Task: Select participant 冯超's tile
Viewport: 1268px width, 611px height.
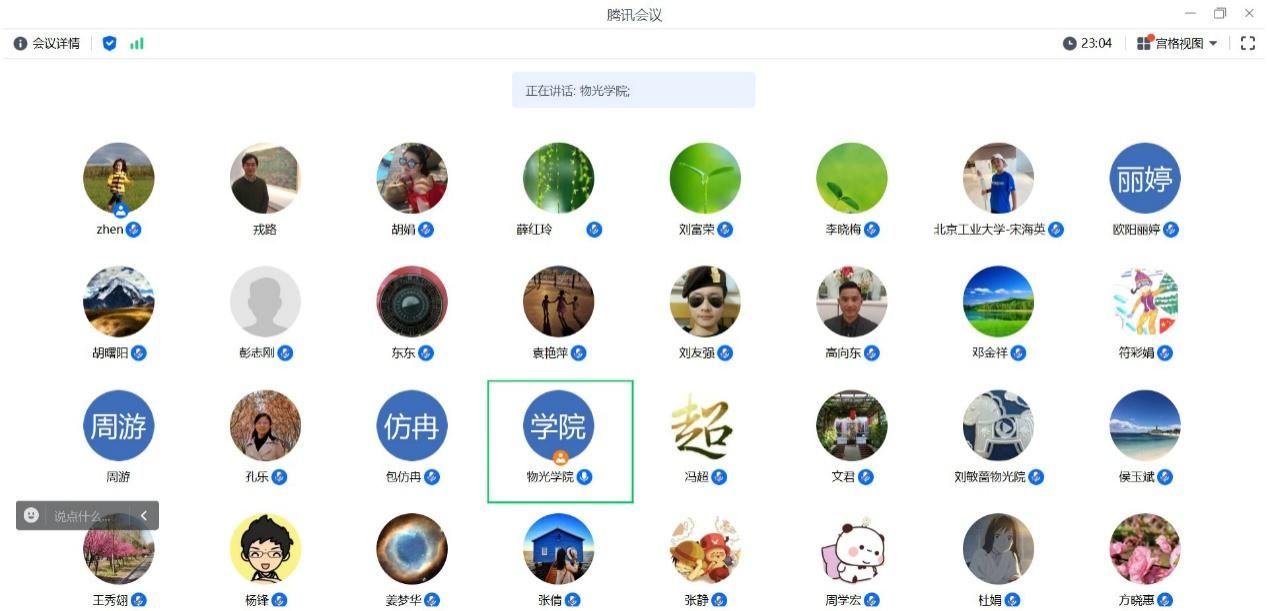Action: 705,426
